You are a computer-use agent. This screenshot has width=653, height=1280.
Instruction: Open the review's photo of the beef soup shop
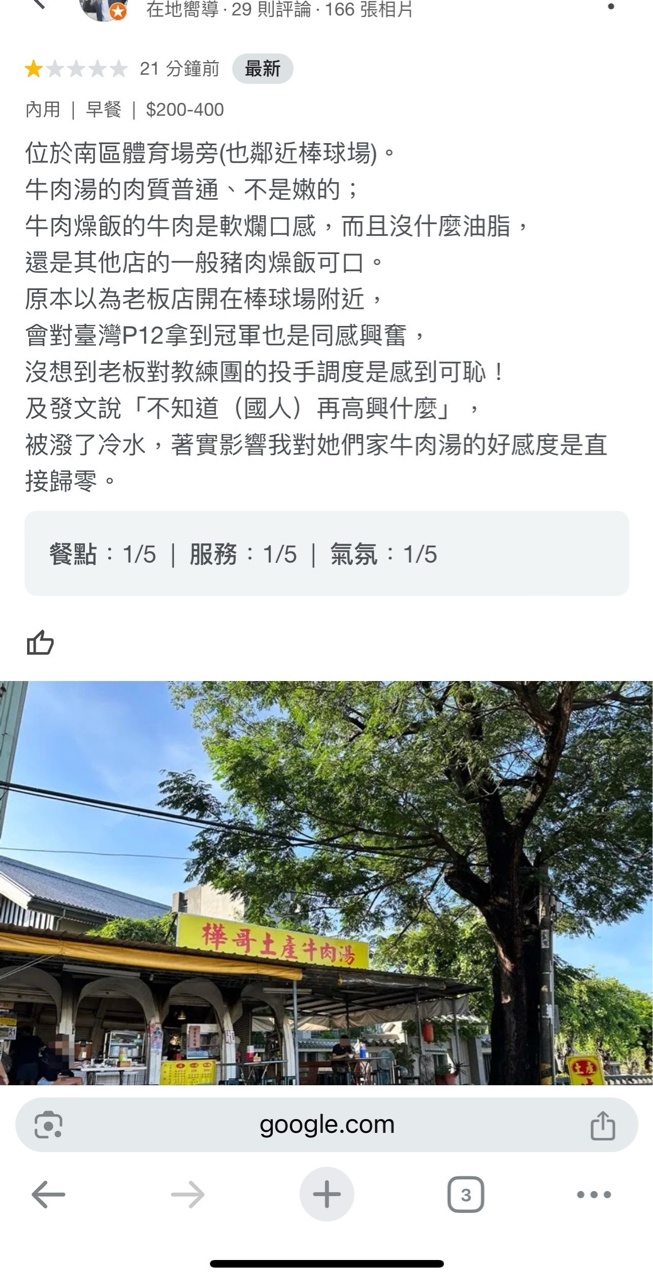click(x=326, y=883)
